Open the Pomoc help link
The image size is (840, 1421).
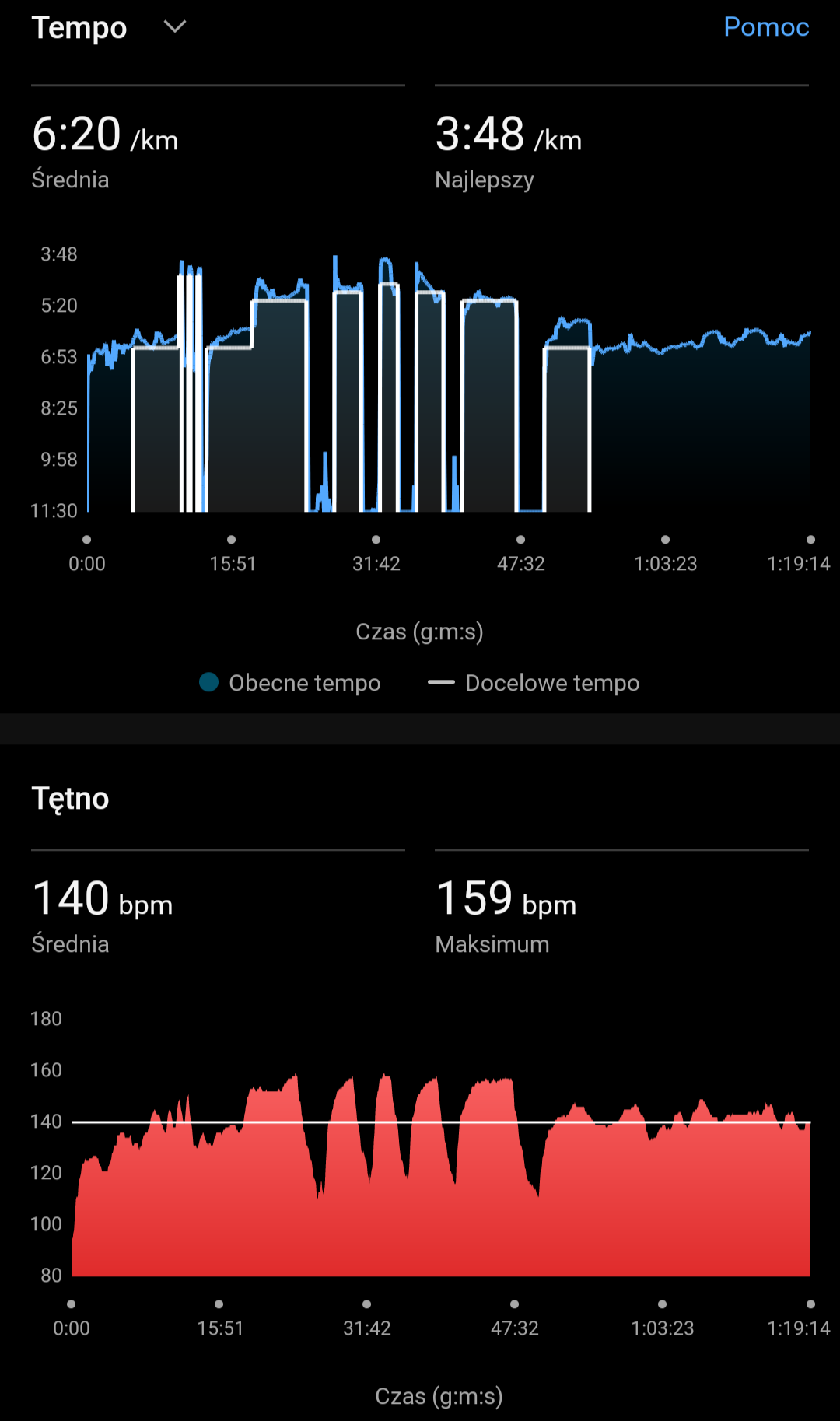pos(765,27)
